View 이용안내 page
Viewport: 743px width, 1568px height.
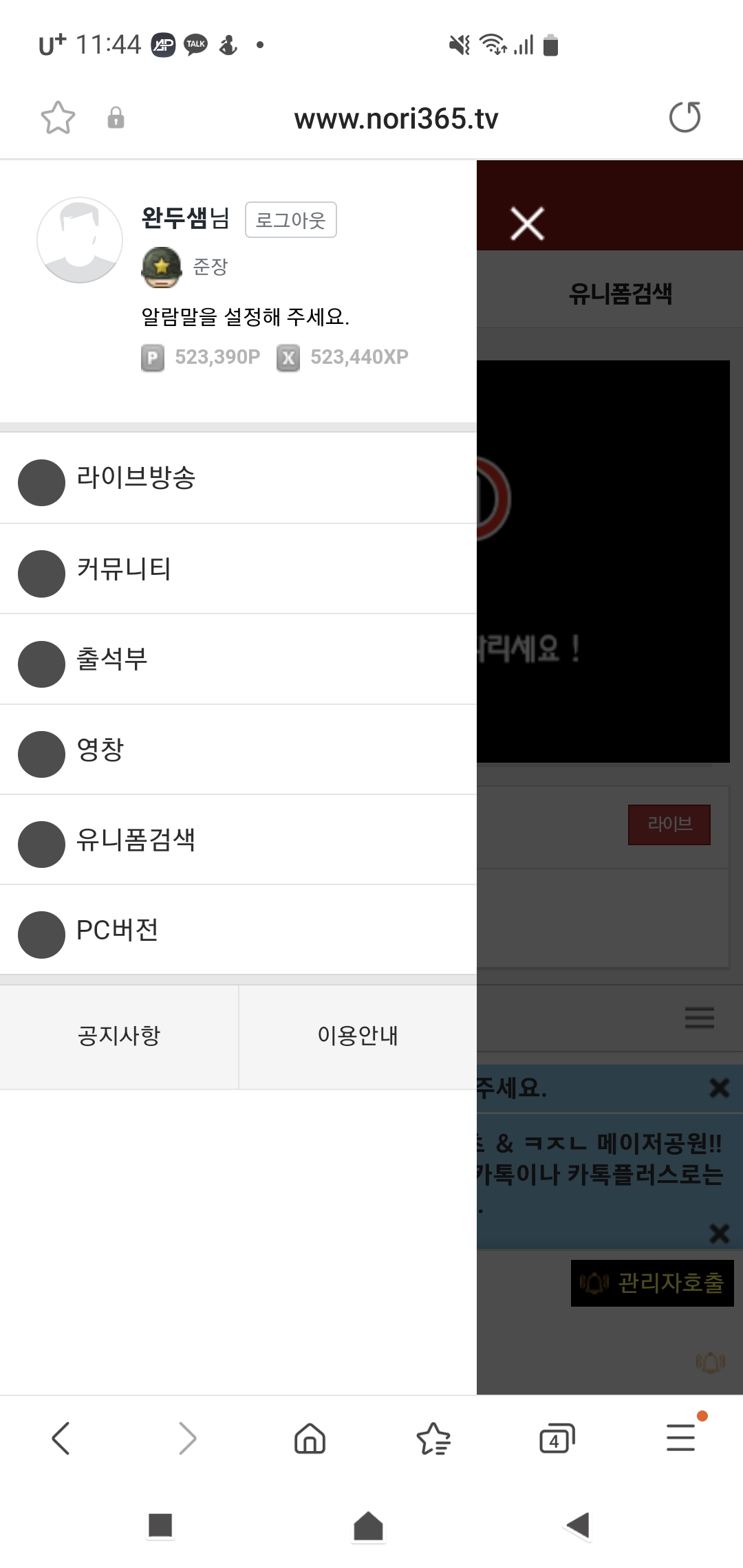358,1036
